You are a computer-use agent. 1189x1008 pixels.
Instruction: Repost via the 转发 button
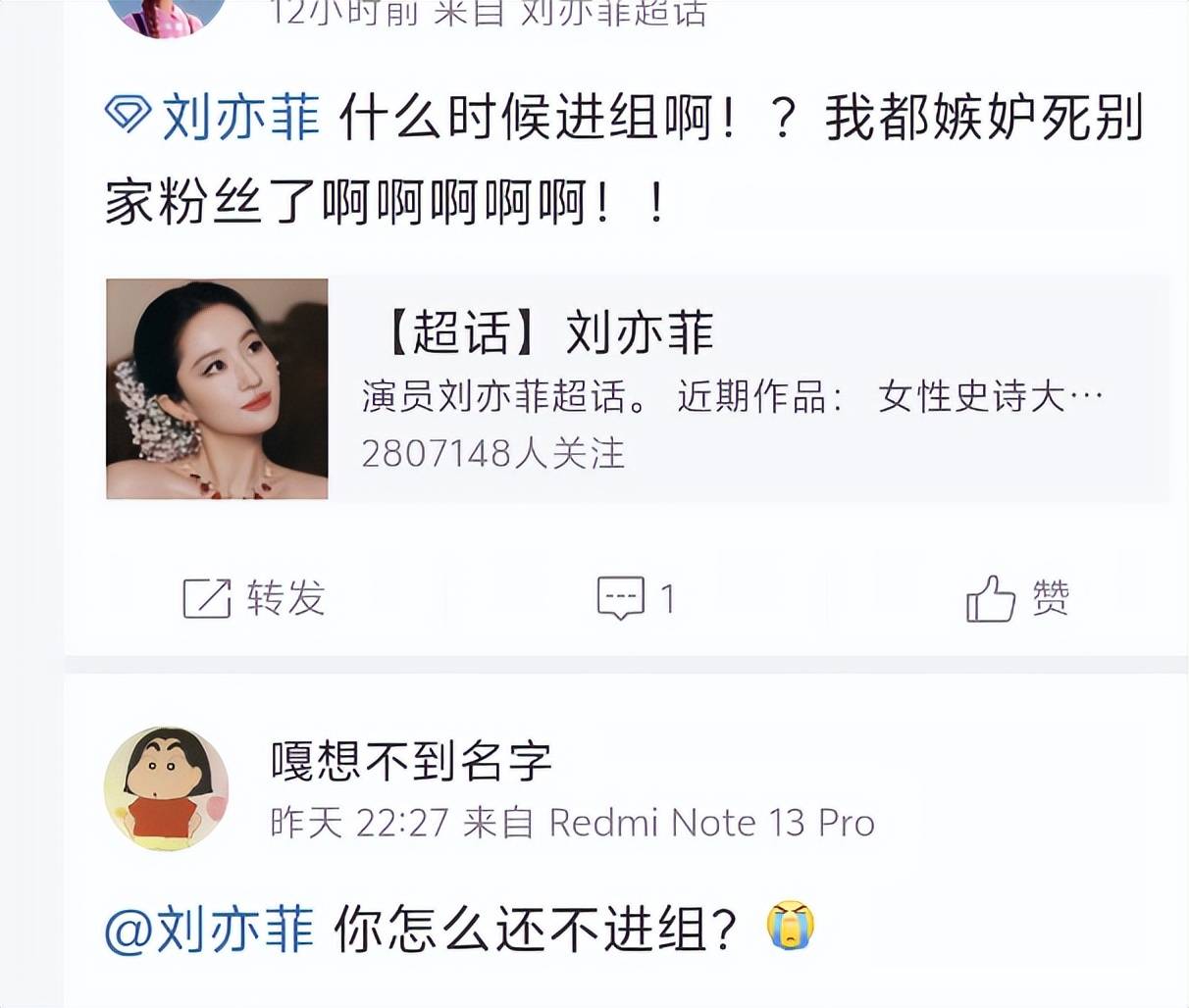[x=254, y=597]
